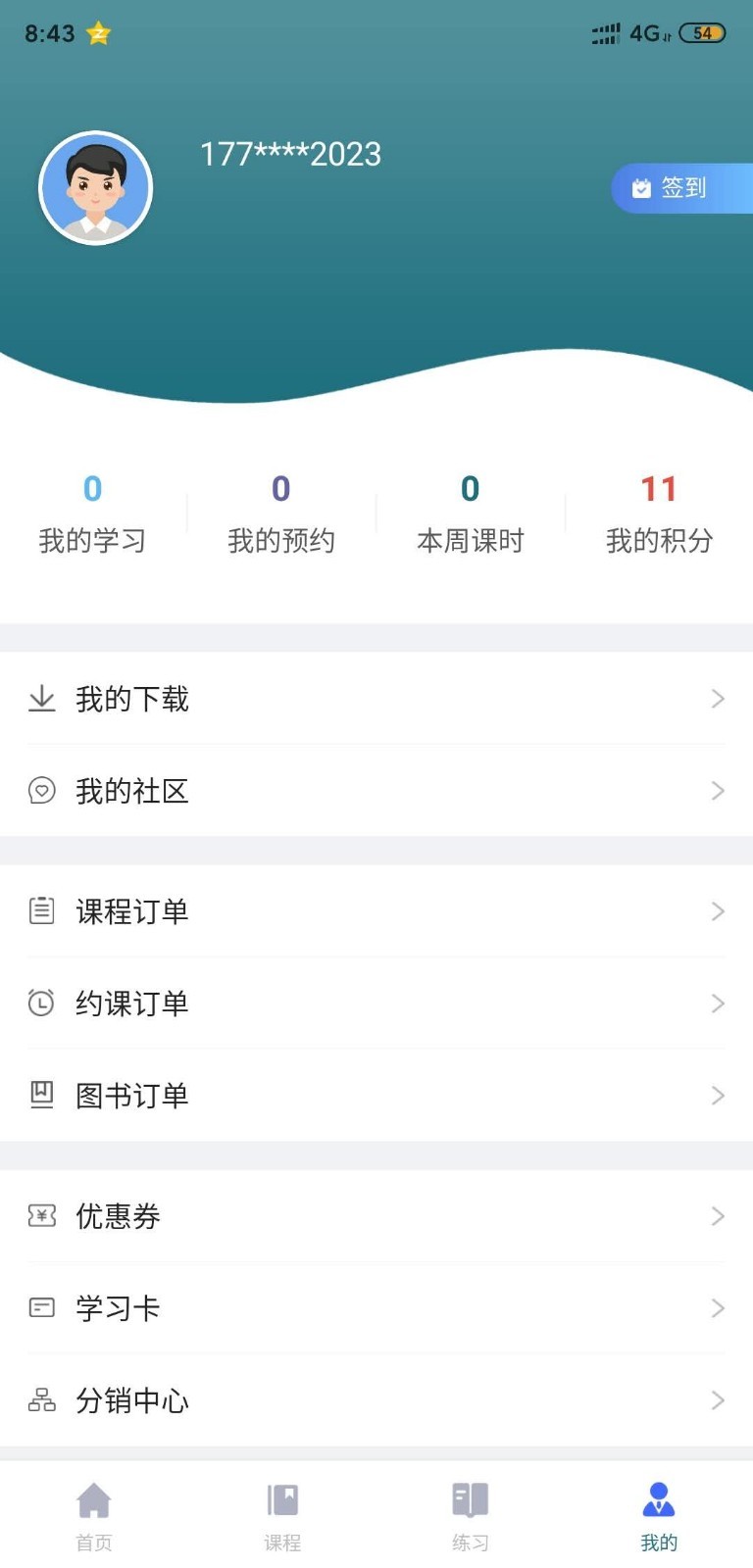View 约课订单 booking orders
This screenshot has width=753, height=1568.
[x=376, y=1004]
